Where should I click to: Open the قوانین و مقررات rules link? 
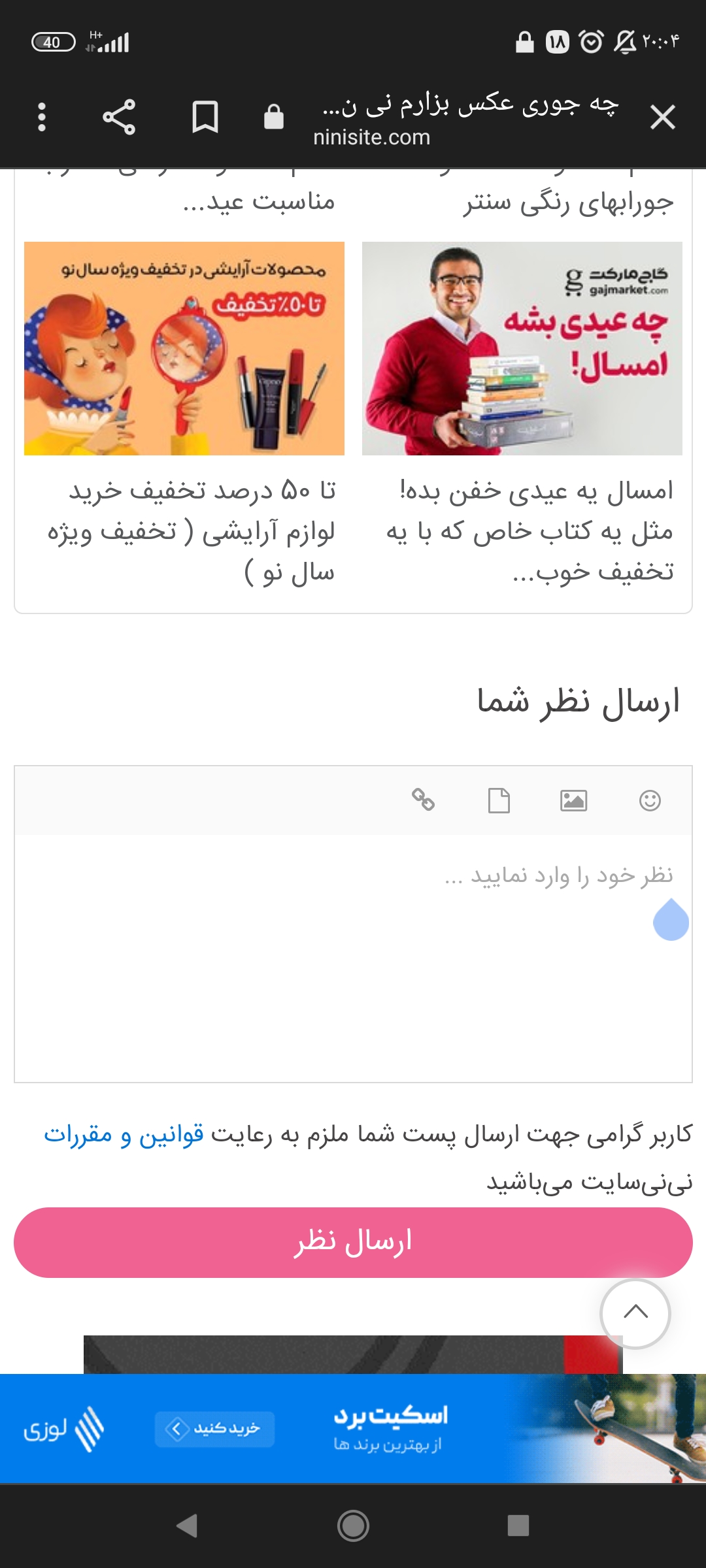[x=124, y=1134]
